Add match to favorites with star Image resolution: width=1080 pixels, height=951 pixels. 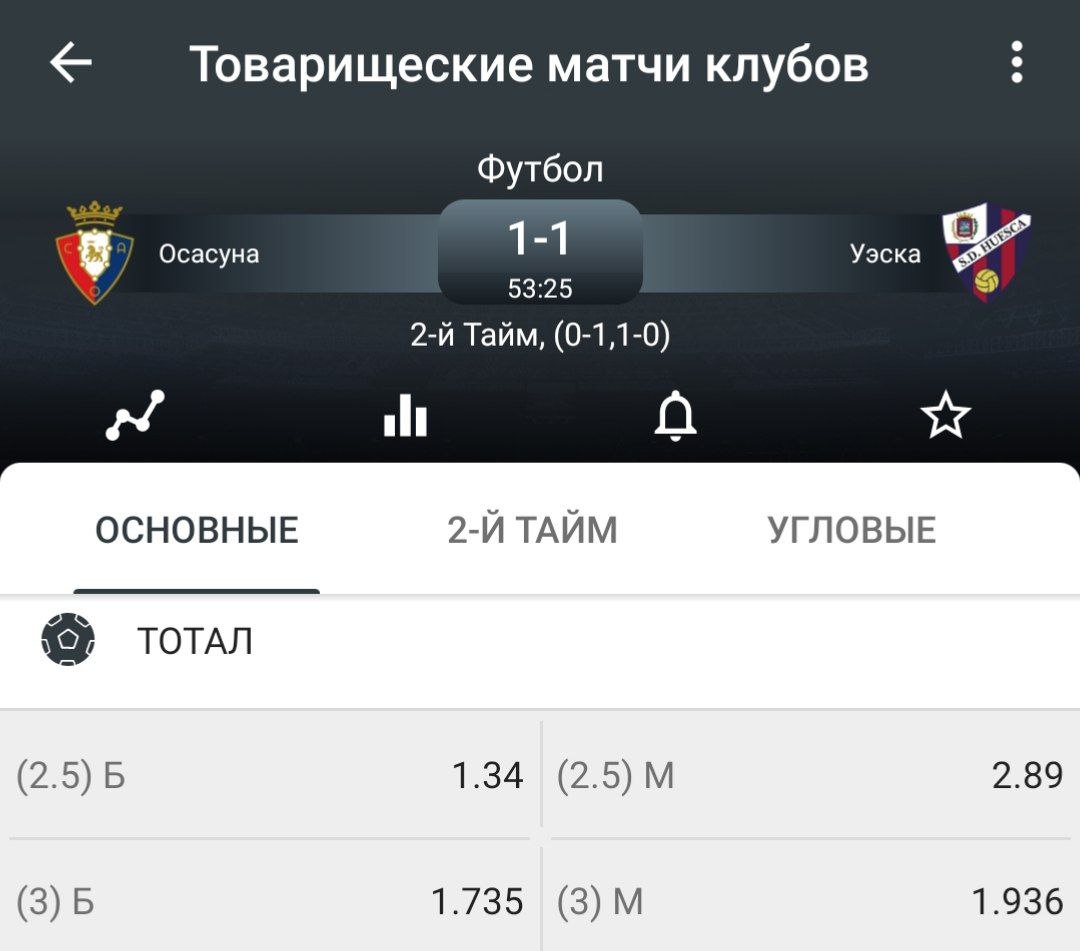[945, 415]
